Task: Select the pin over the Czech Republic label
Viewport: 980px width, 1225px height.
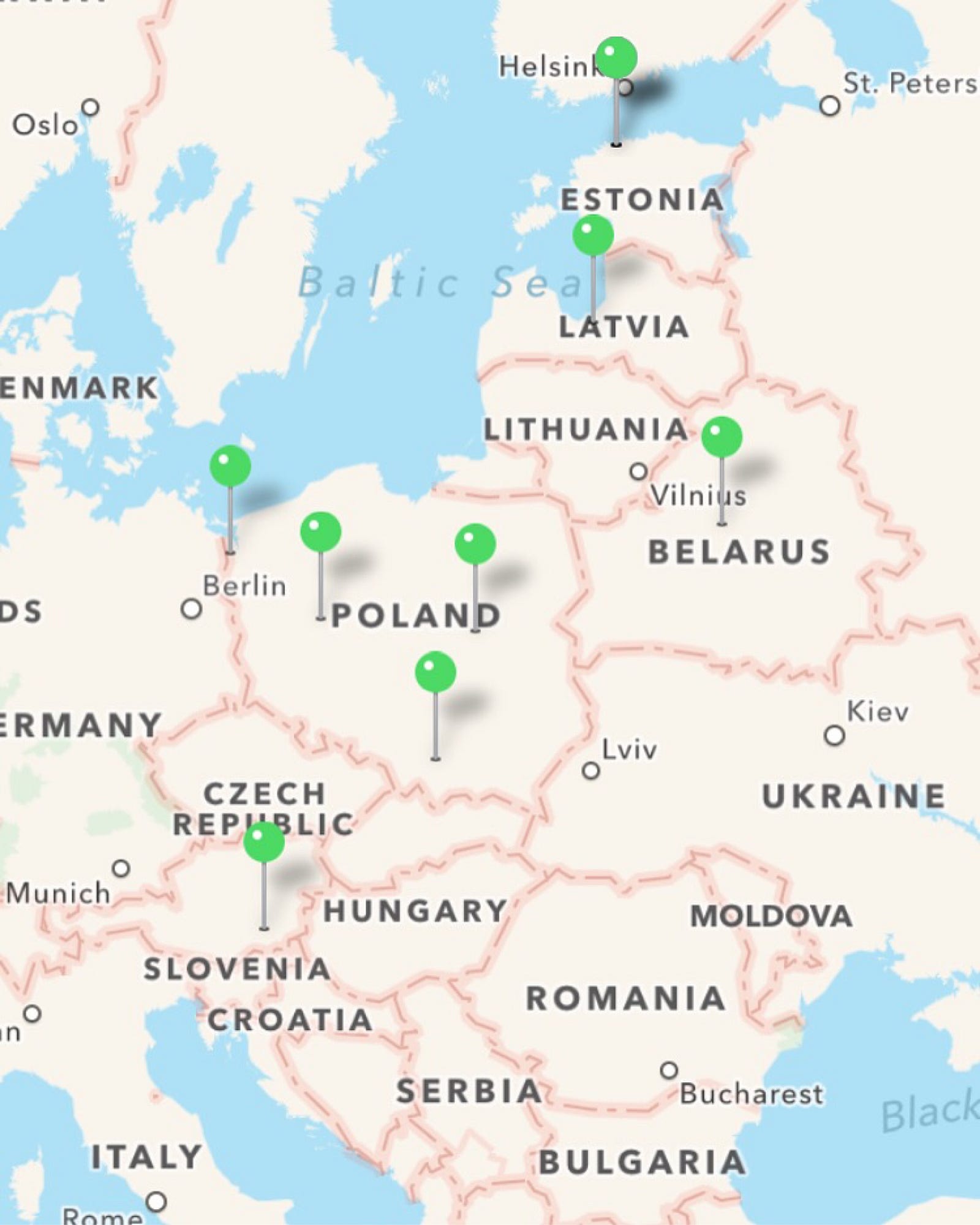Action: 264,842
